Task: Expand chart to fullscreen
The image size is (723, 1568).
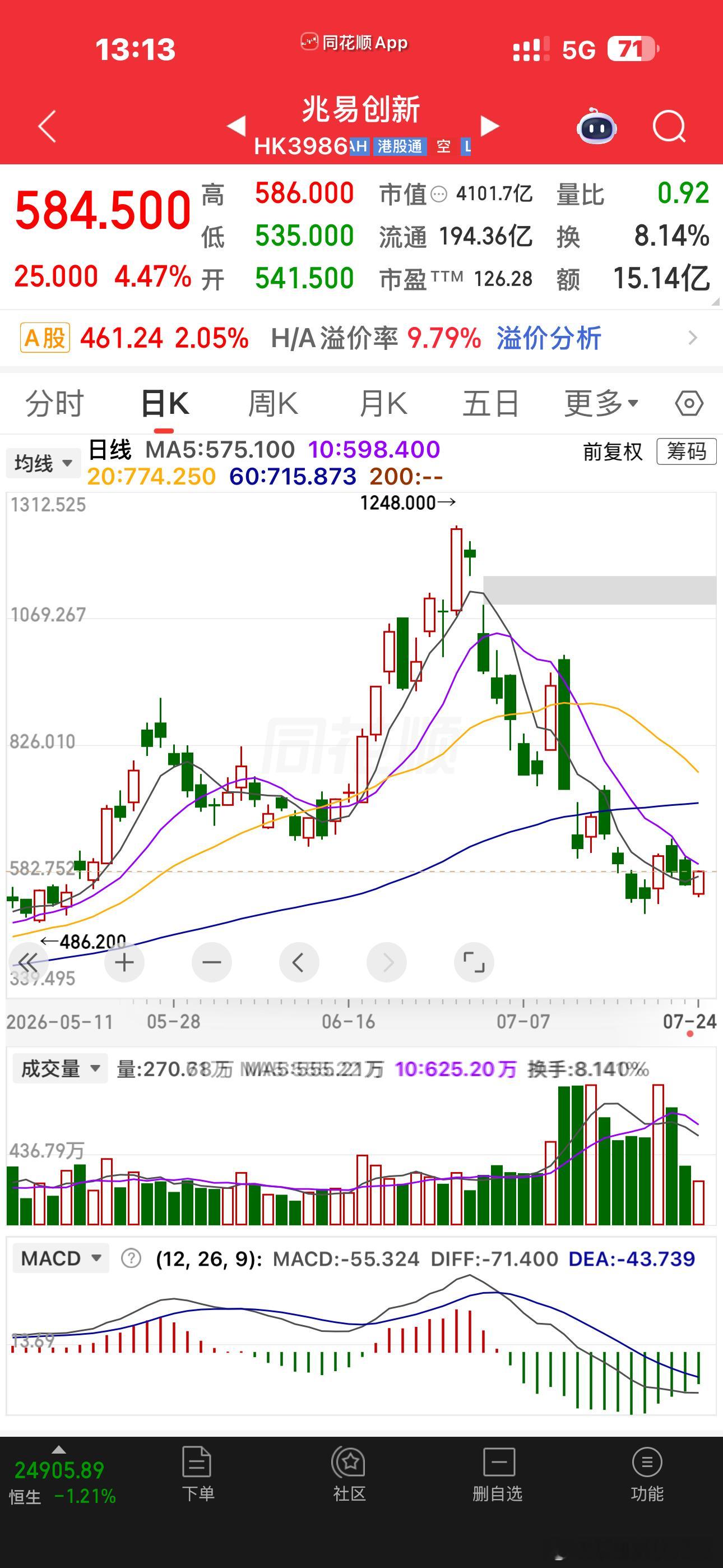Action: tap(474, 962)
